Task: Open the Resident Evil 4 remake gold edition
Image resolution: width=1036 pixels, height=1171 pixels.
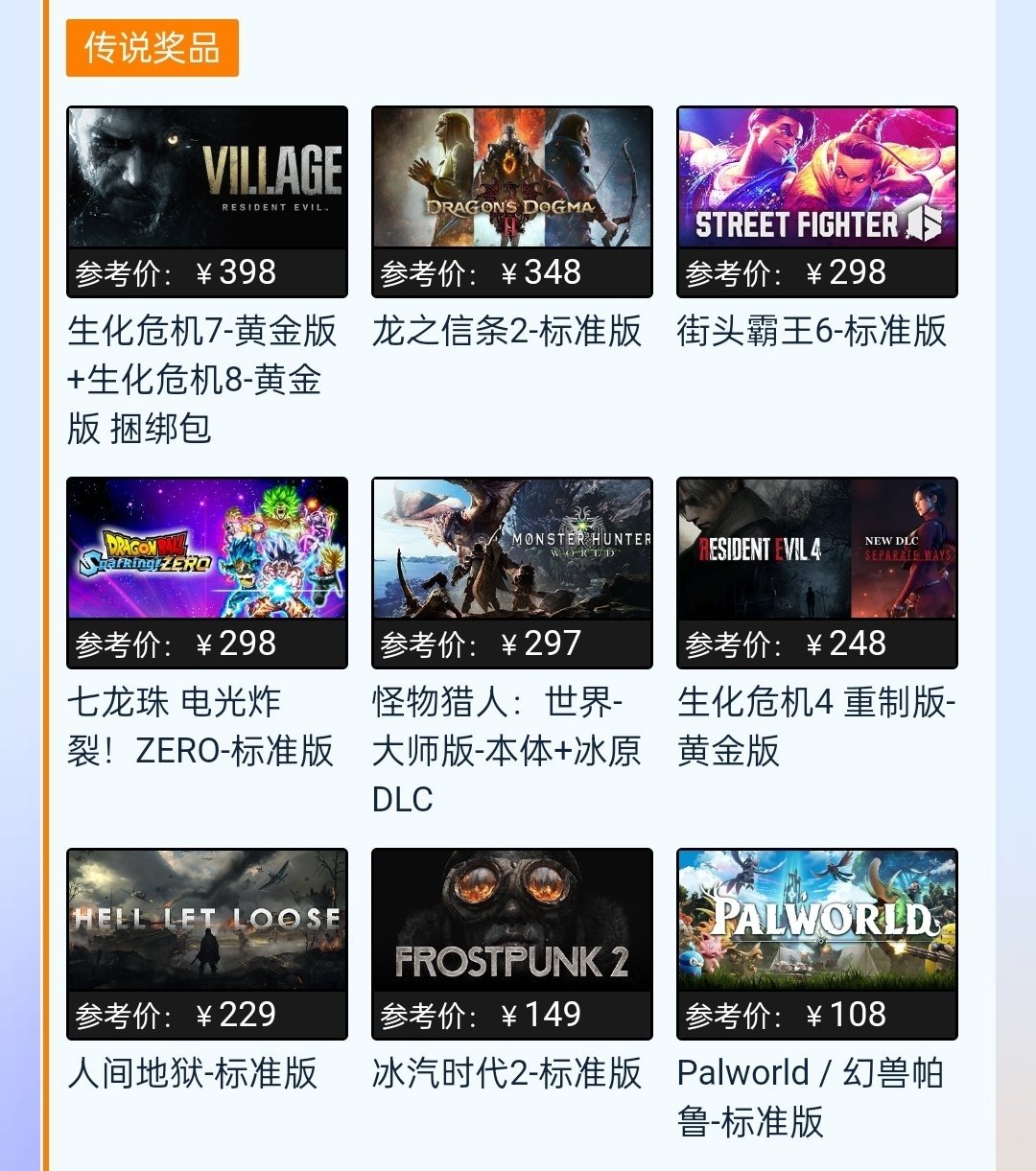Action: 817,550
